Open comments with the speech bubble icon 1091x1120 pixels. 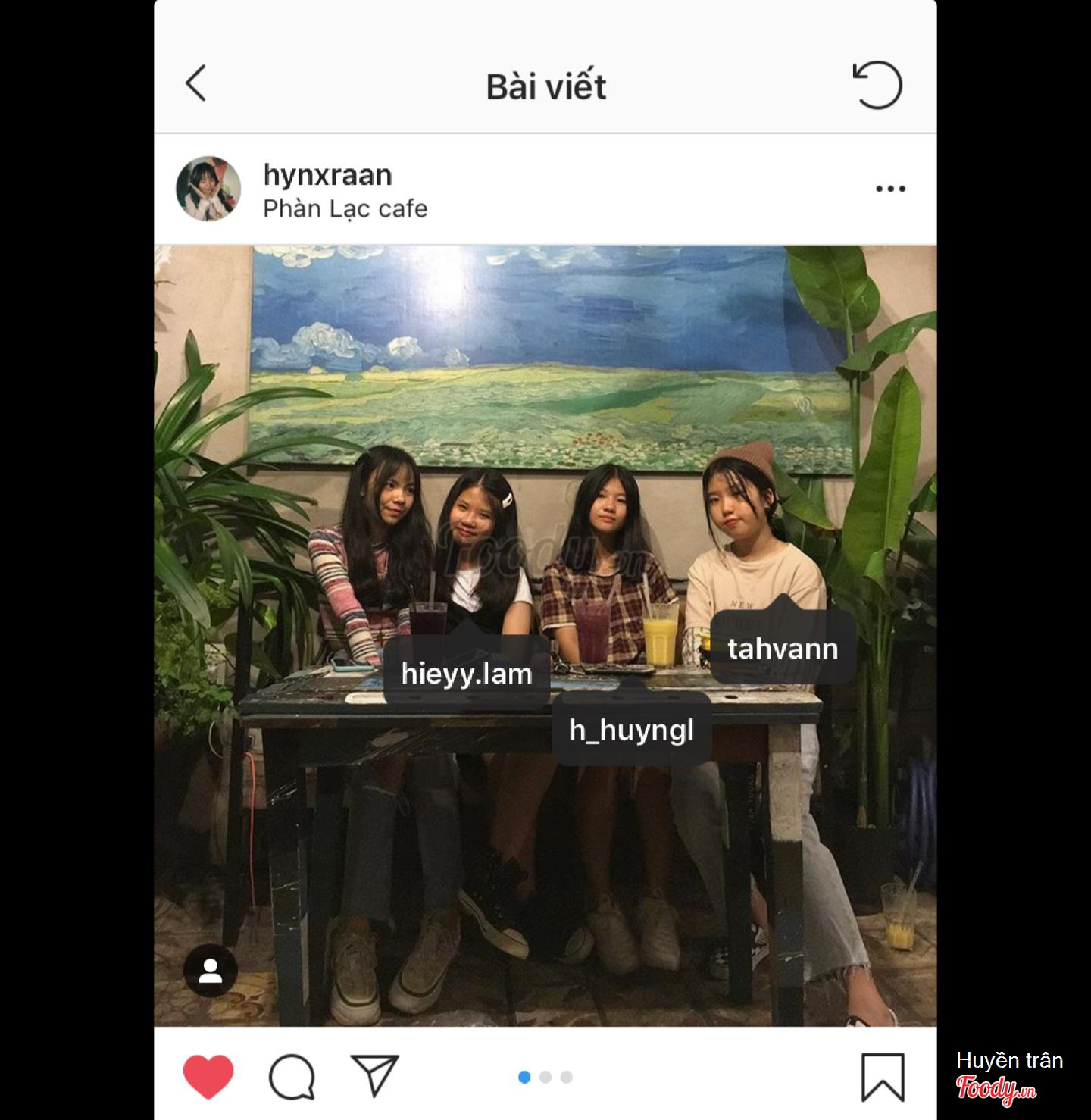click(292, 1076)
